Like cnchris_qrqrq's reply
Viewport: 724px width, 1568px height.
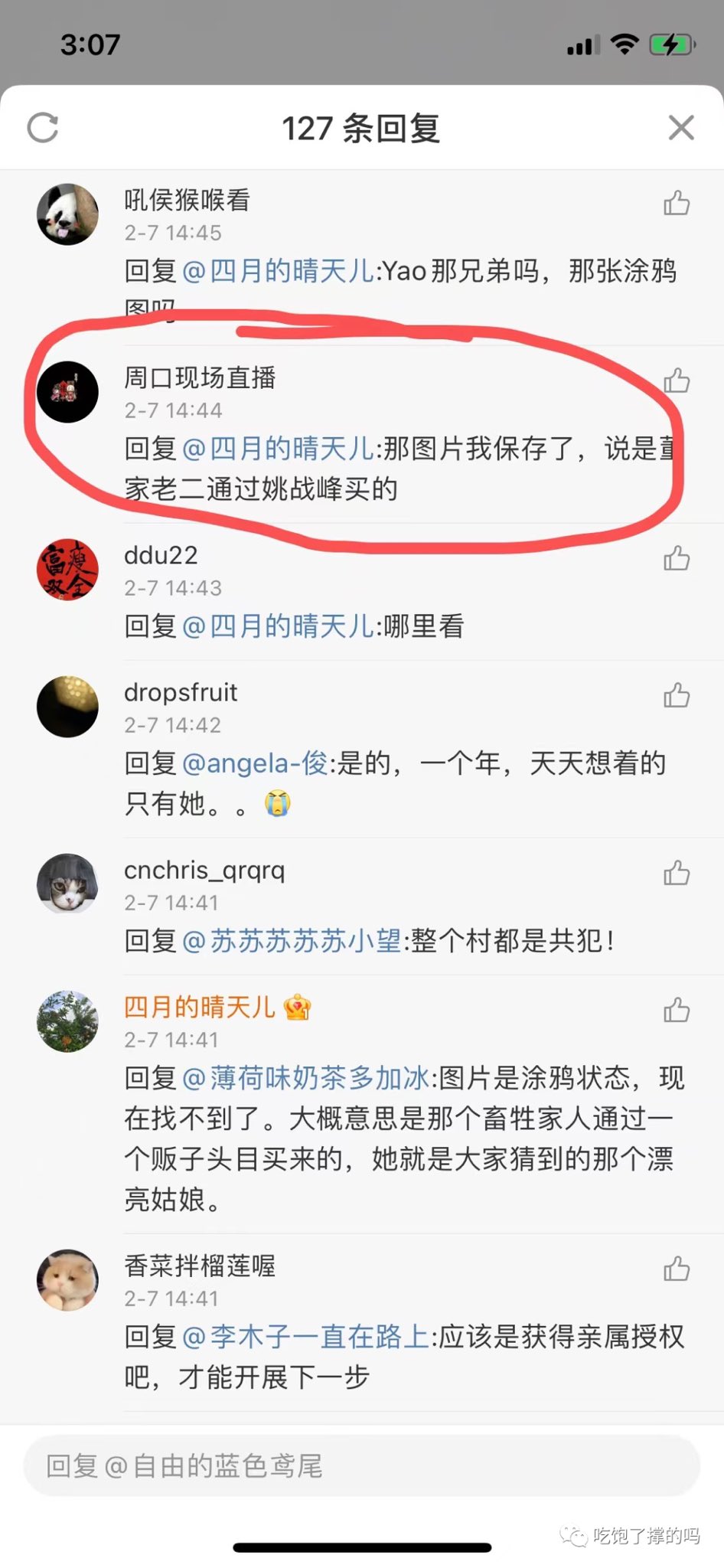pyautogui.click(x=677, y=873)
